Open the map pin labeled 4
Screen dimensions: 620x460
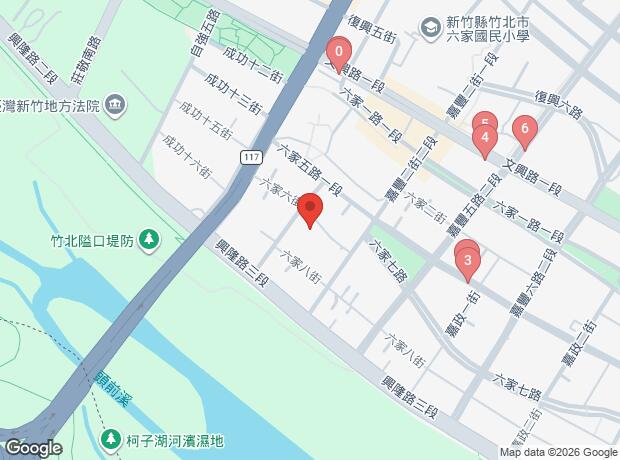(x=484, y=138)
